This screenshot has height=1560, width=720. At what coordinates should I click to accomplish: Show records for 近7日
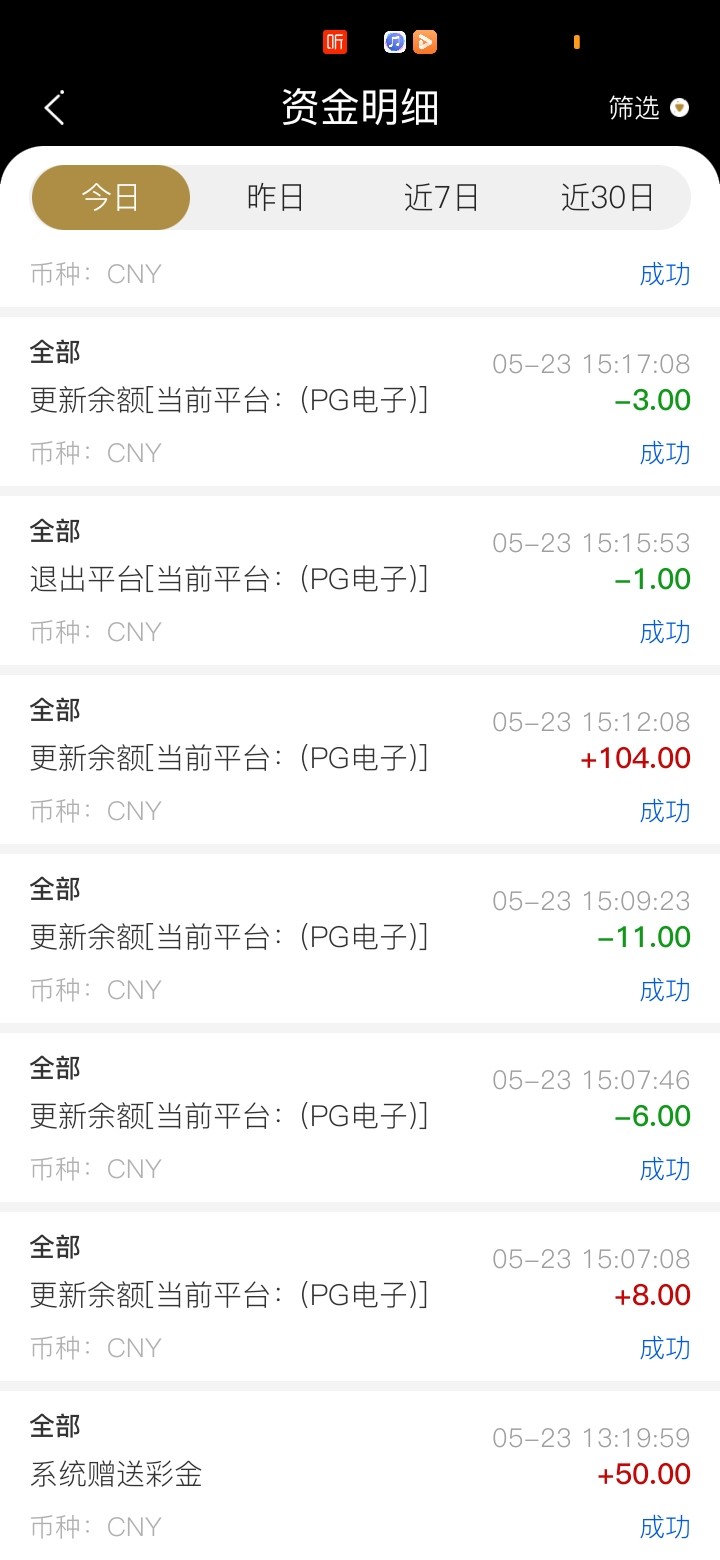click(441, 198)
